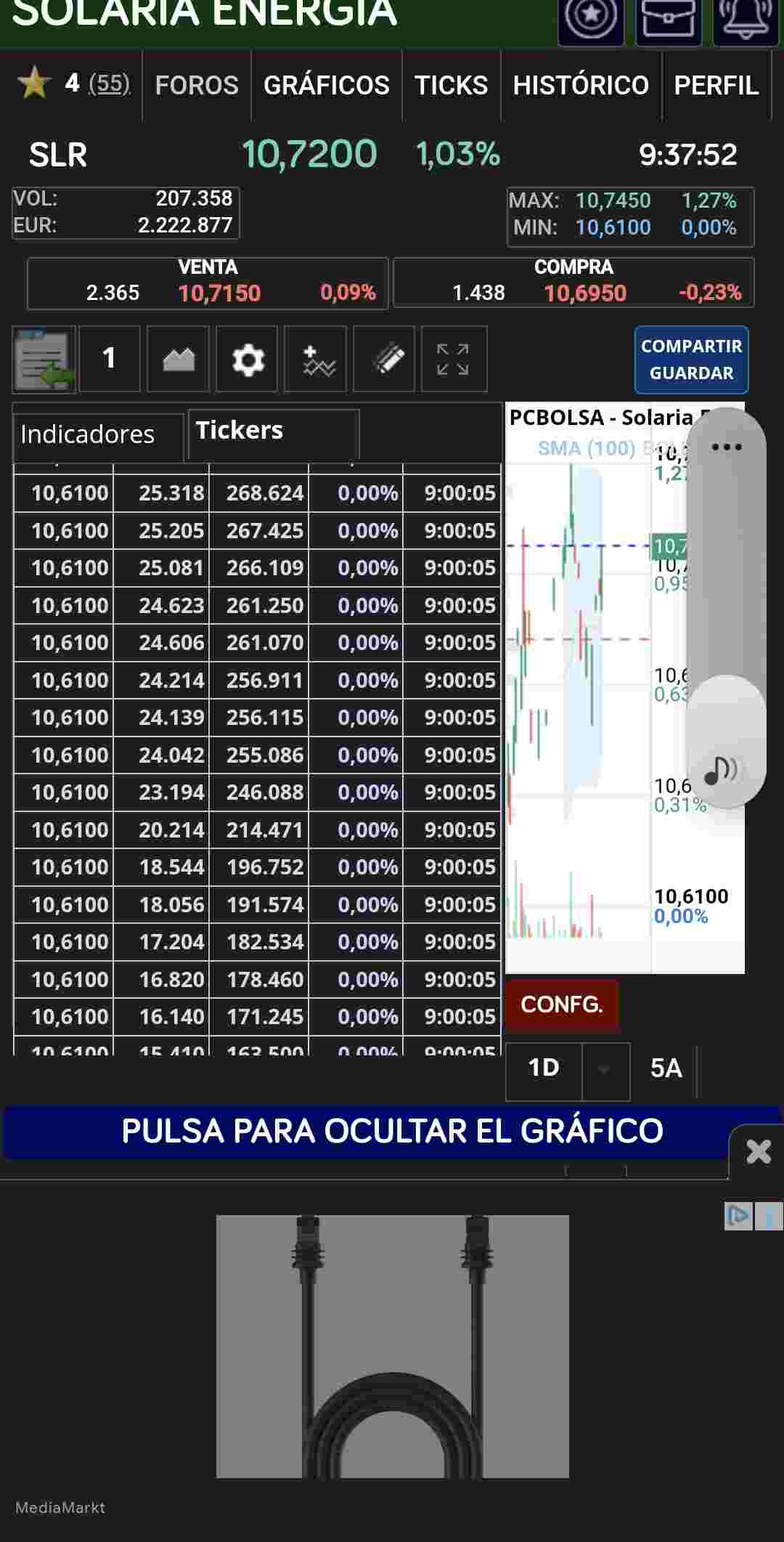Expand chart to fullscreen
The image size is (784, 1542).
(454, 359)
